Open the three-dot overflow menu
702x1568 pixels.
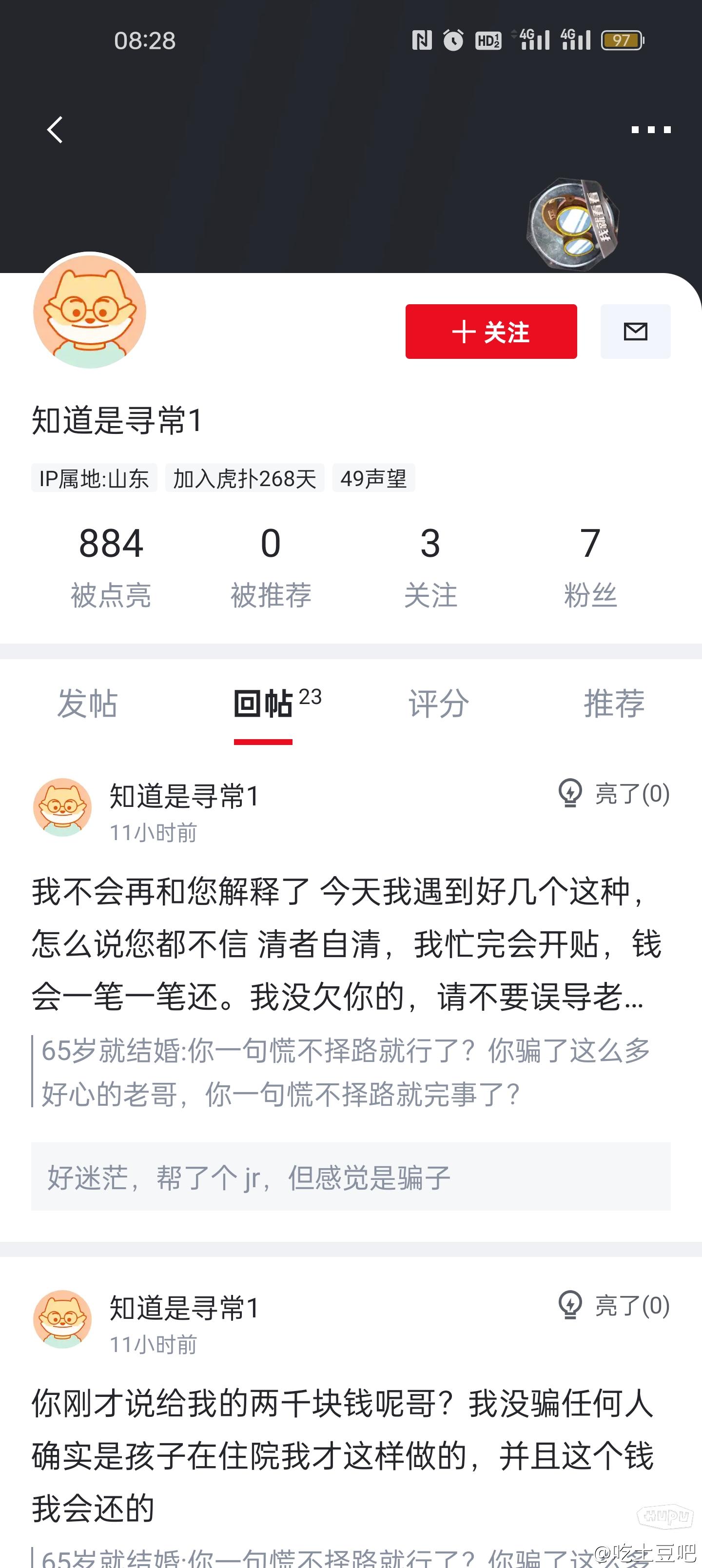(651, 130)
